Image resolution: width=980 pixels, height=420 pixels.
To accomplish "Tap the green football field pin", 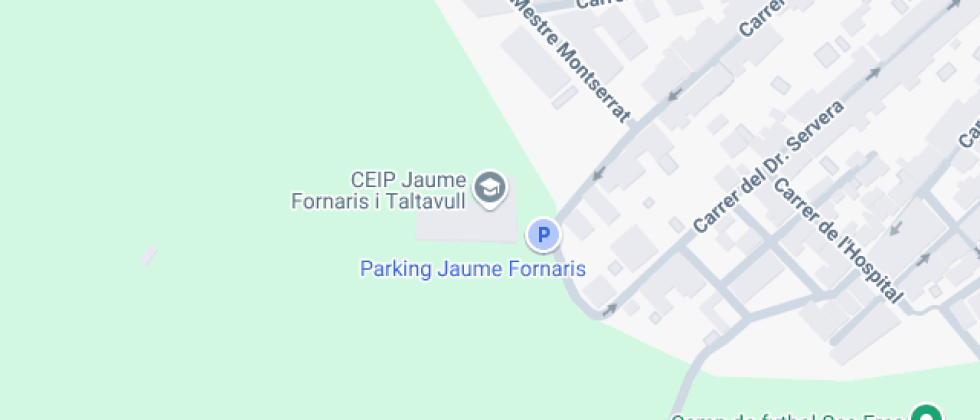I will 926,412.
